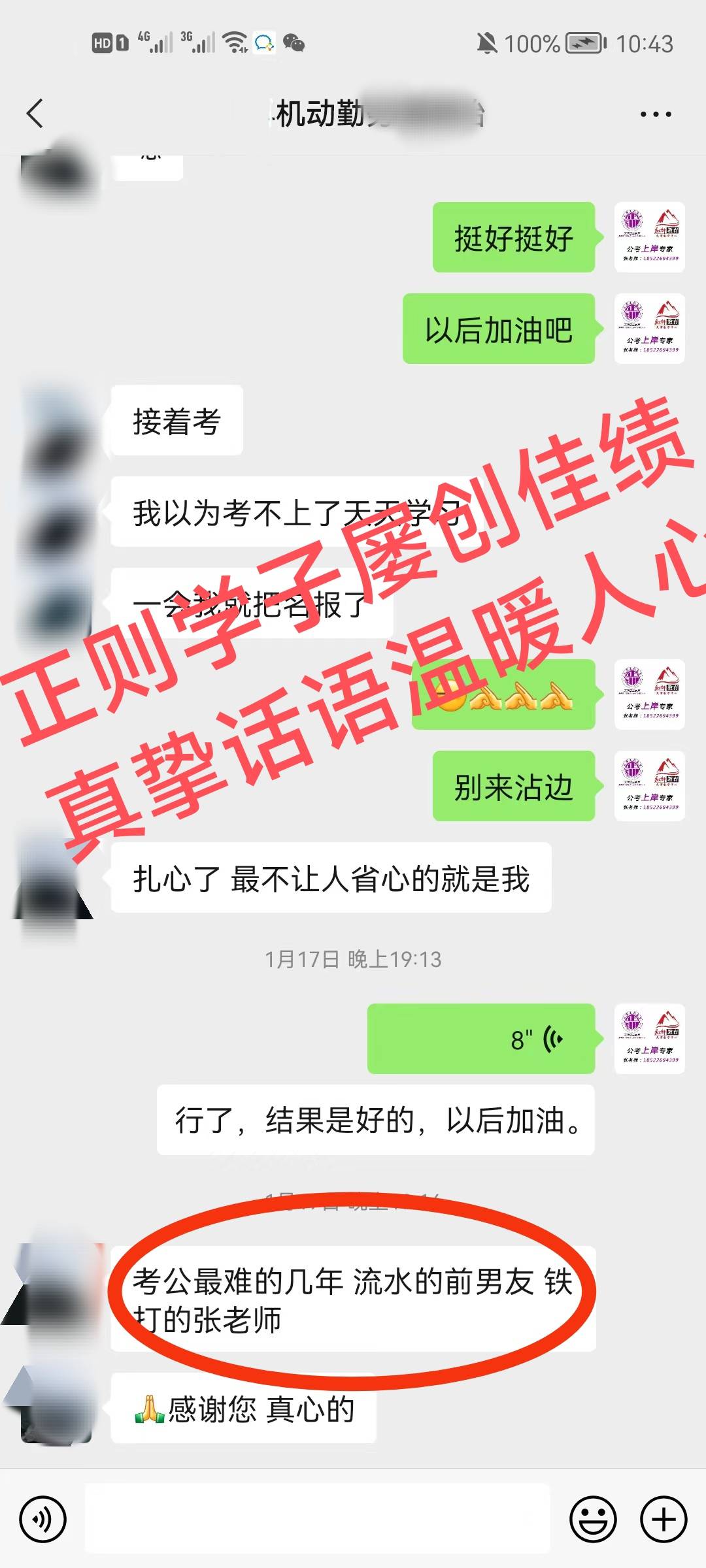Screen dimensions: 706x1568
Task: Tap the message text field
Action: (318, 1518)
